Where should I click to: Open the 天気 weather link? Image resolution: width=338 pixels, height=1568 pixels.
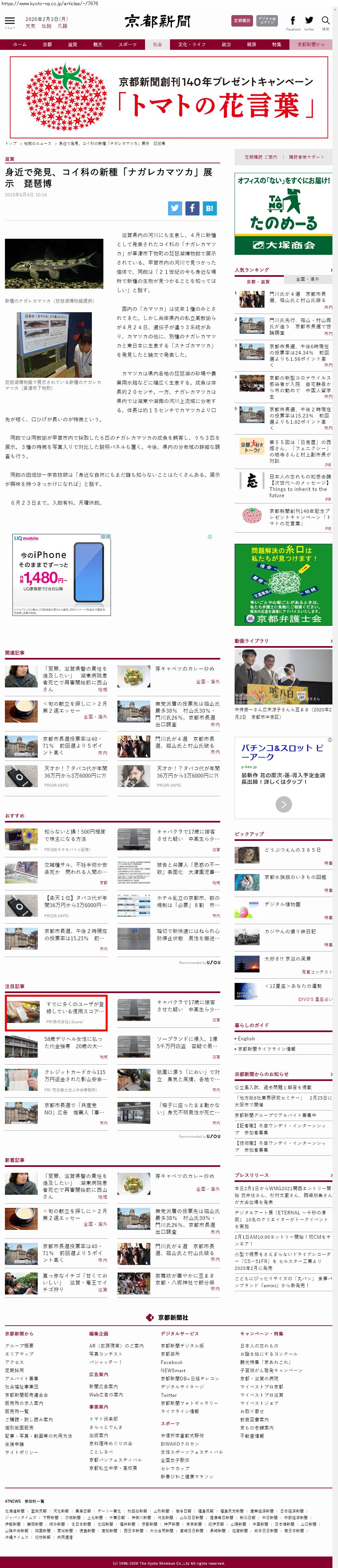point(30,26)
